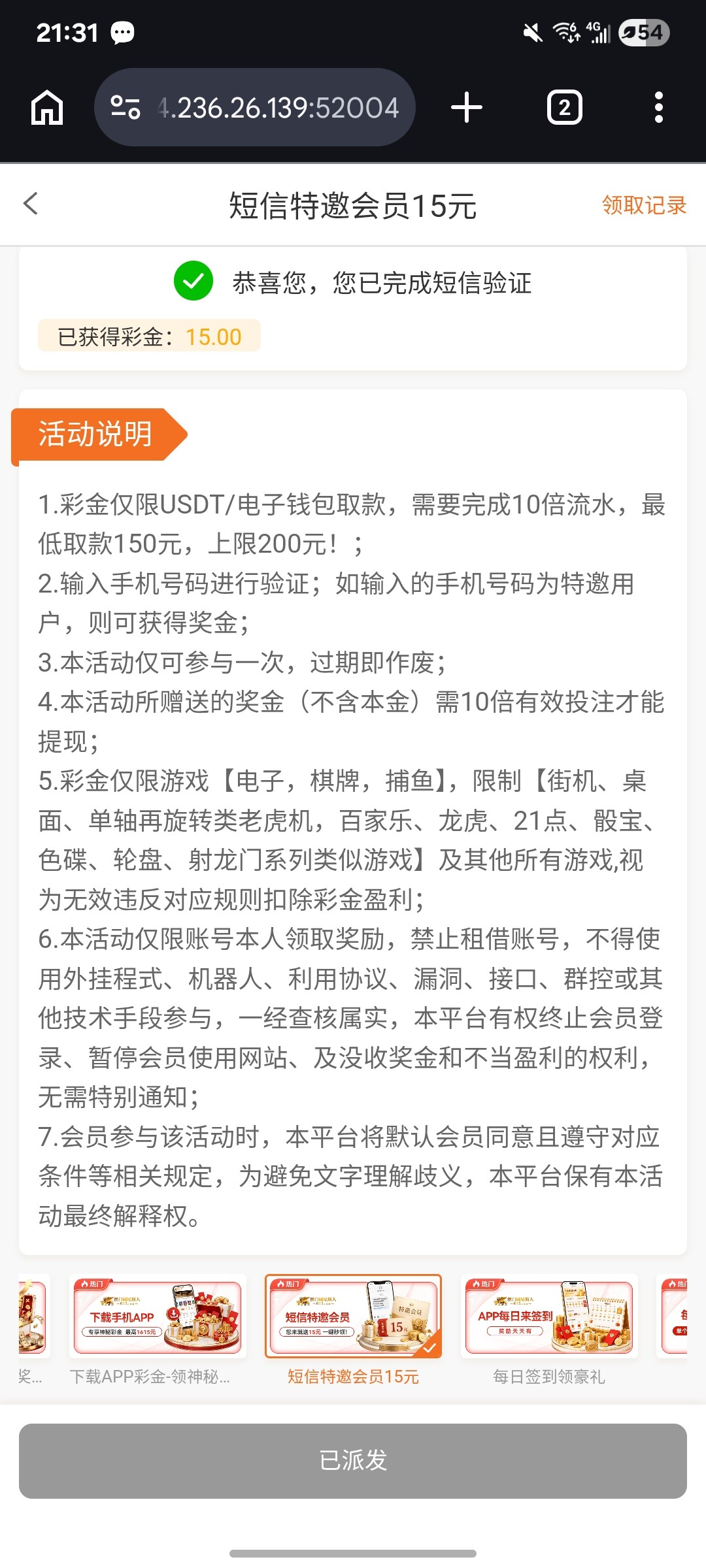Tap the 已派发 button
Image resolution: width=706 pixels, height=1568 pixels.
point(353,1460)
